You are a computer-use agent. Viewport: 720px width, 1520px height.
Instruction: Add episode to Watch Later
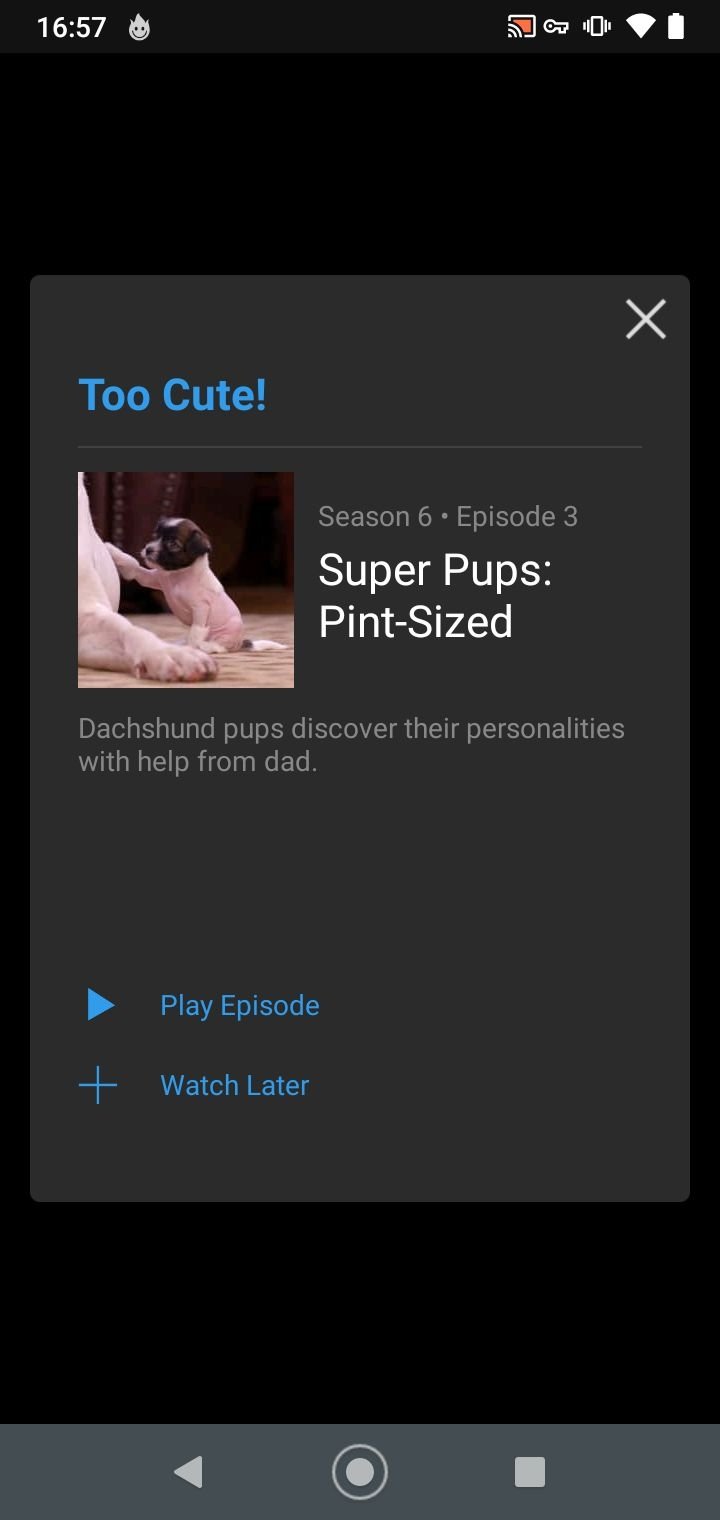coord(233,1085)
